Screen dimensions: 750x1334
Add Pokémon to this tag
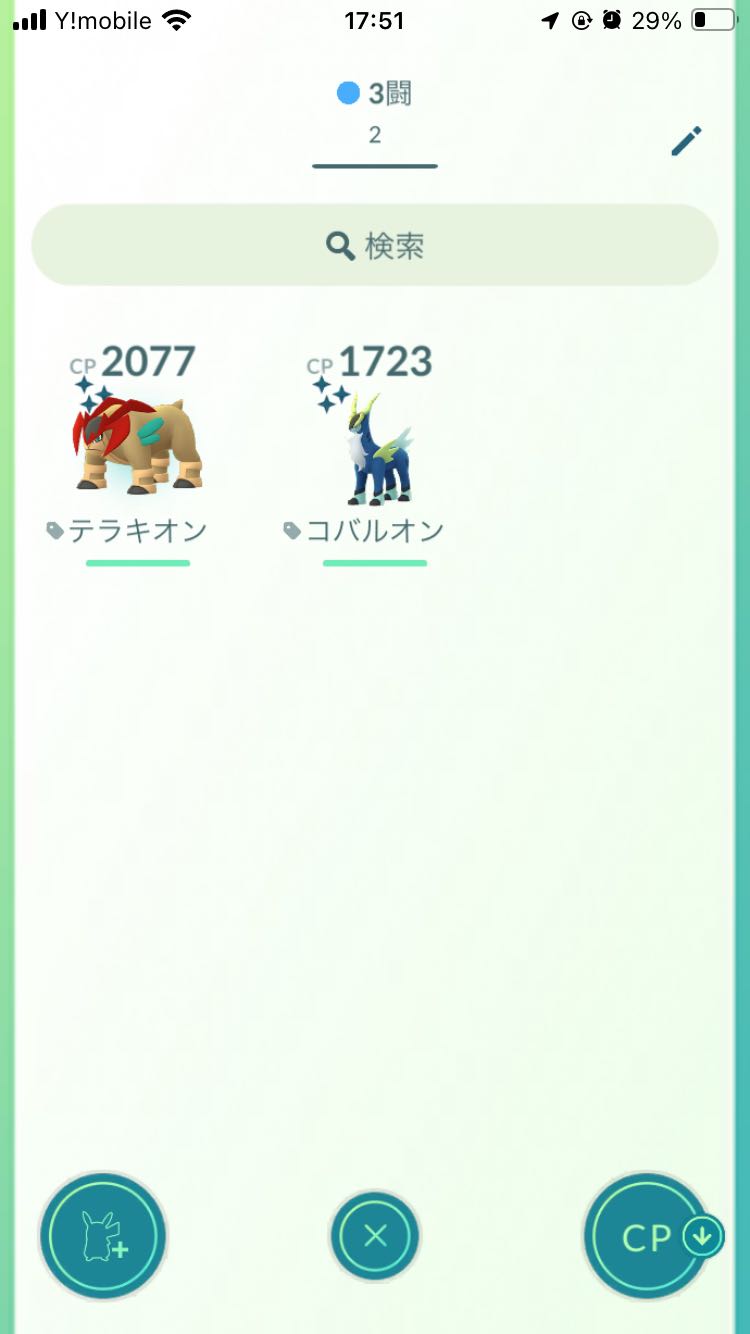coord(103,1236)
